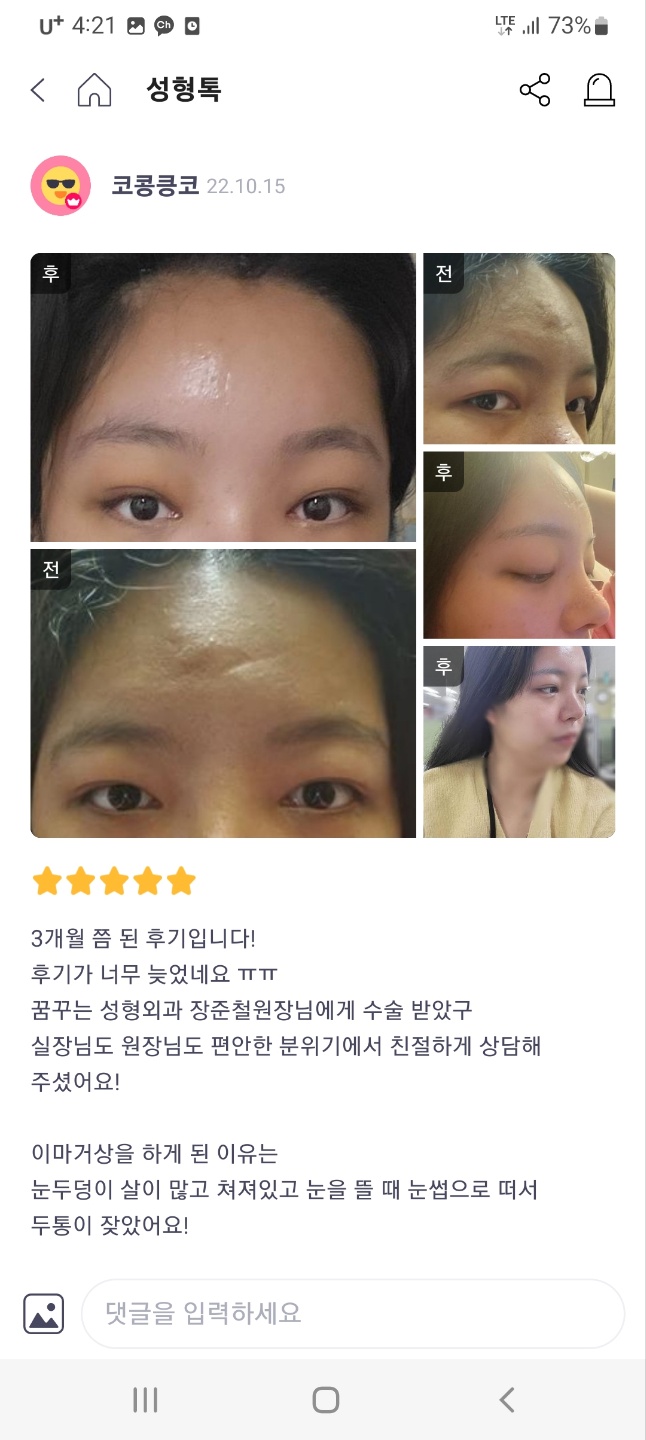Open 코콩쿵코's profile picture

[x=61, y=186]
